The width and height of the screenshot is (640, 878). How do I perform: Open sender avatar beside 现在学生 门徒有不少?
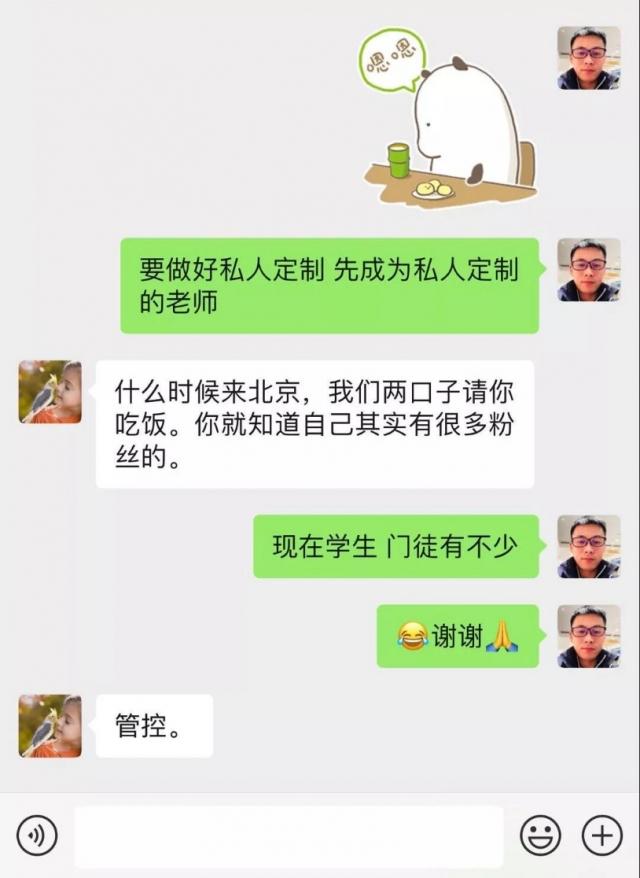coord(588,547)
